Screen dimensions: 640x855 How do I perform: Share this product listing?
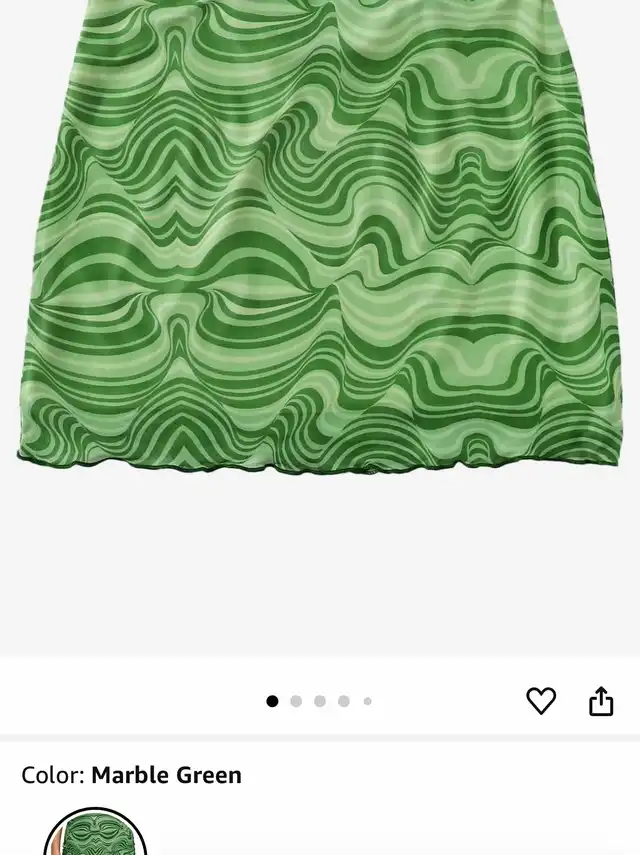(601, 701)
